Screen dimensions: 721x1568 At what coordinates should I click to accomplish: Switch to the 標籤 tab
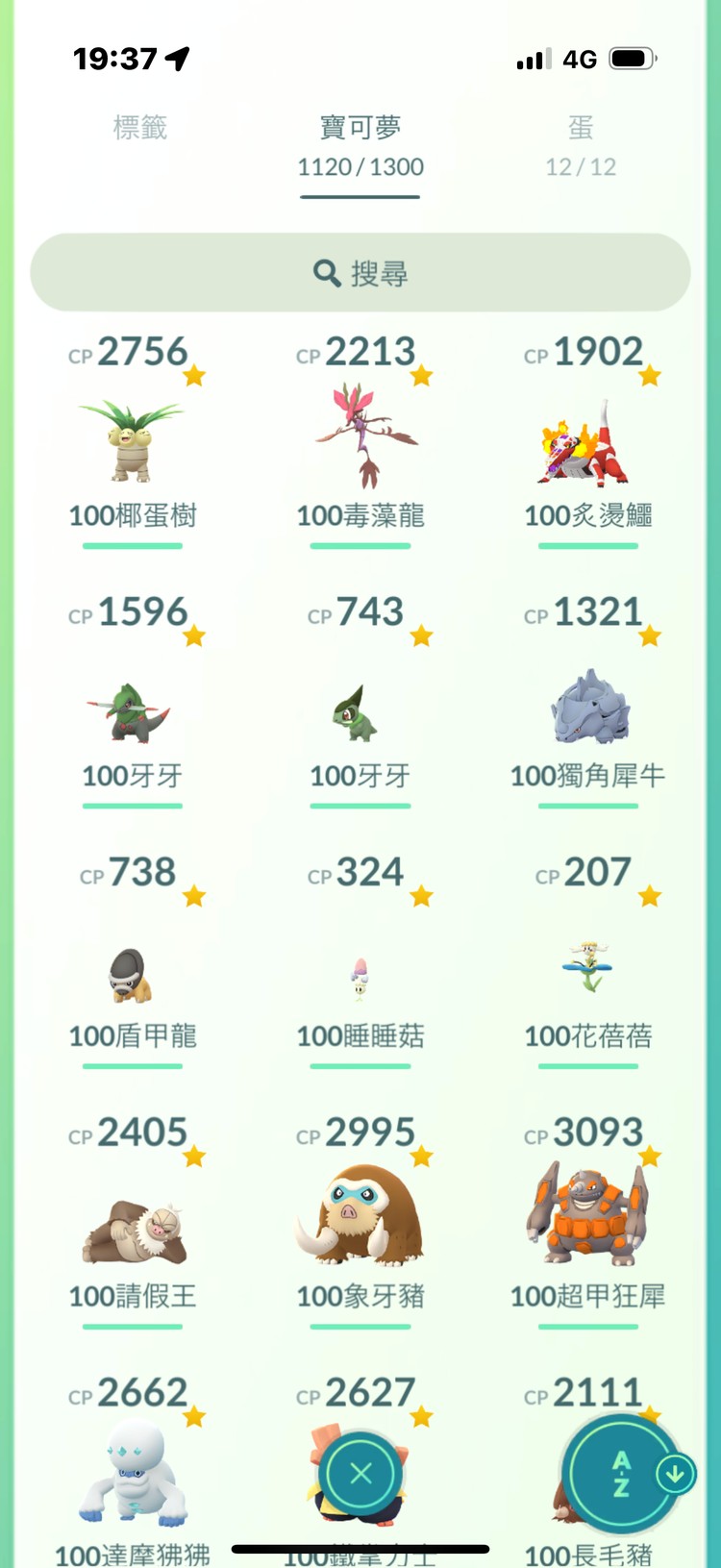pyautogui.click(x=140, y=128)
